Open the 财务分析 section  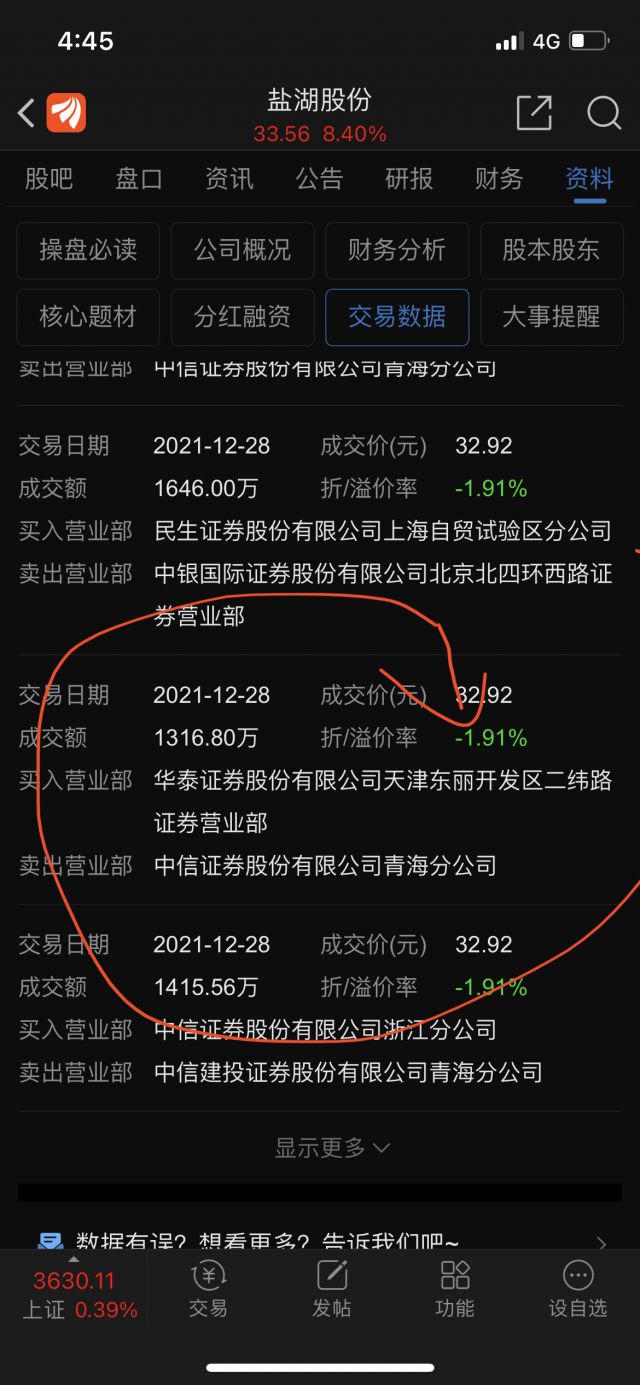(397, 250)
